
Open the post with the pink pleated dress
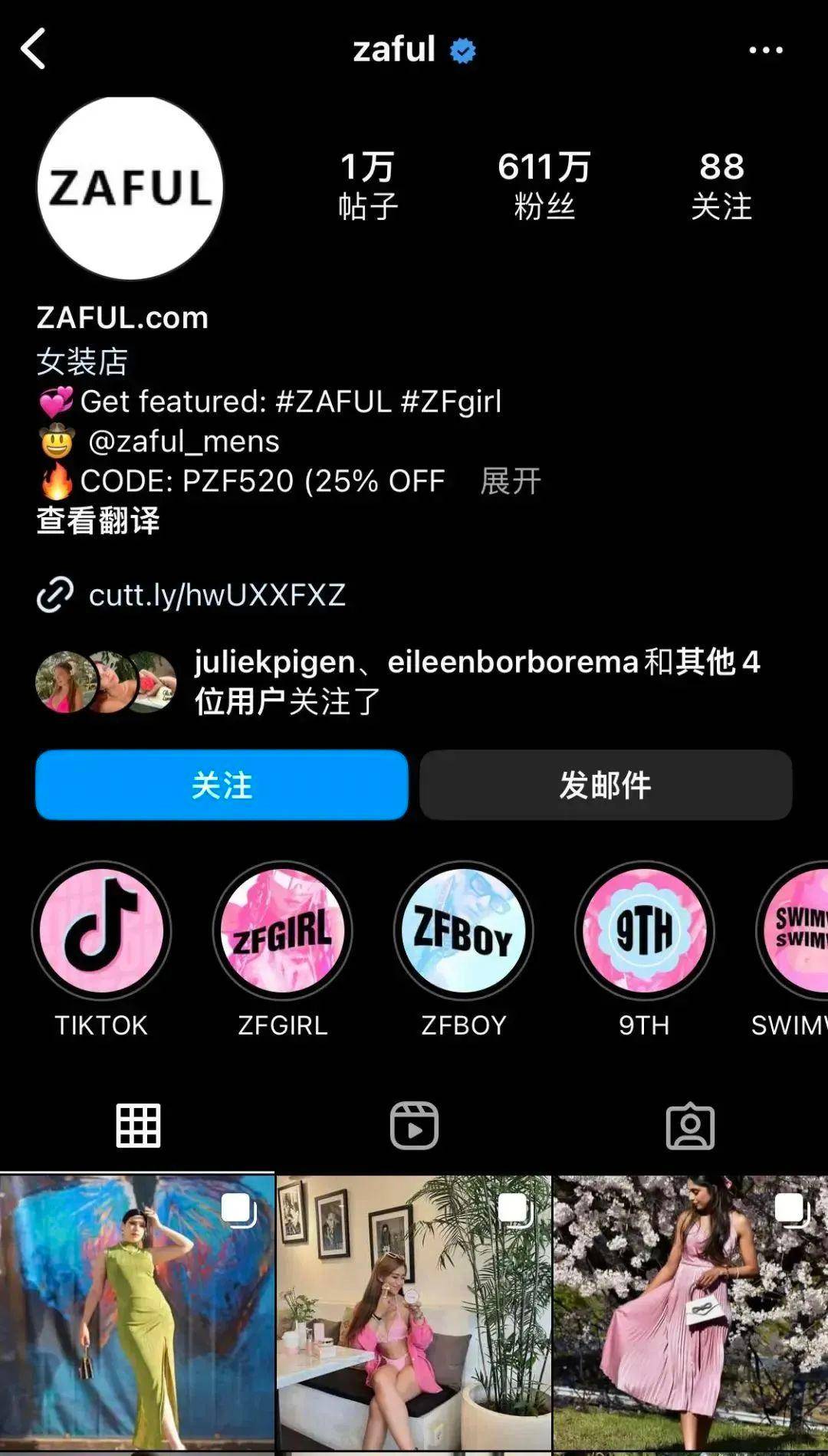tap(690, 1314)
